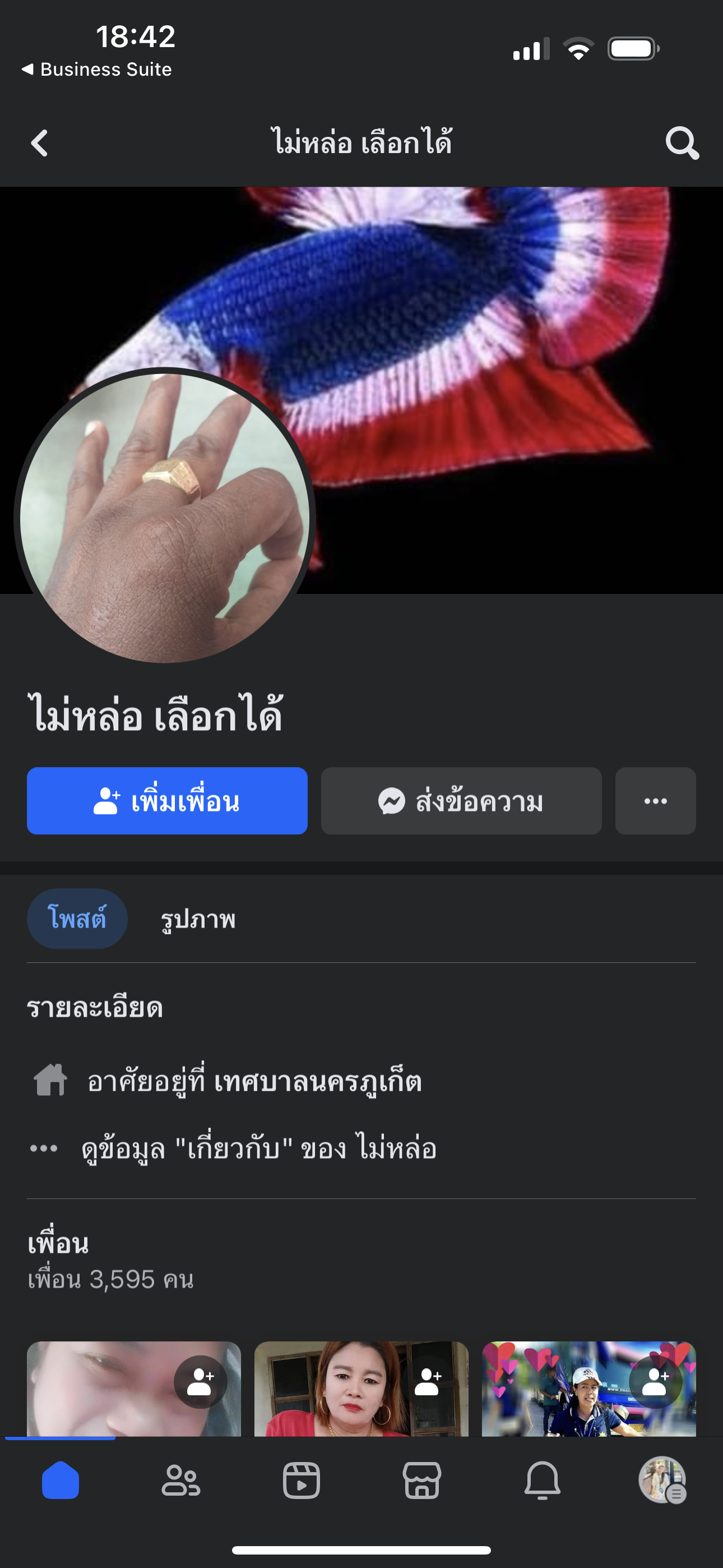Screen dimensions: 723x1568
Task: Switch to the Friends tab
Action: click(180, 1481)
